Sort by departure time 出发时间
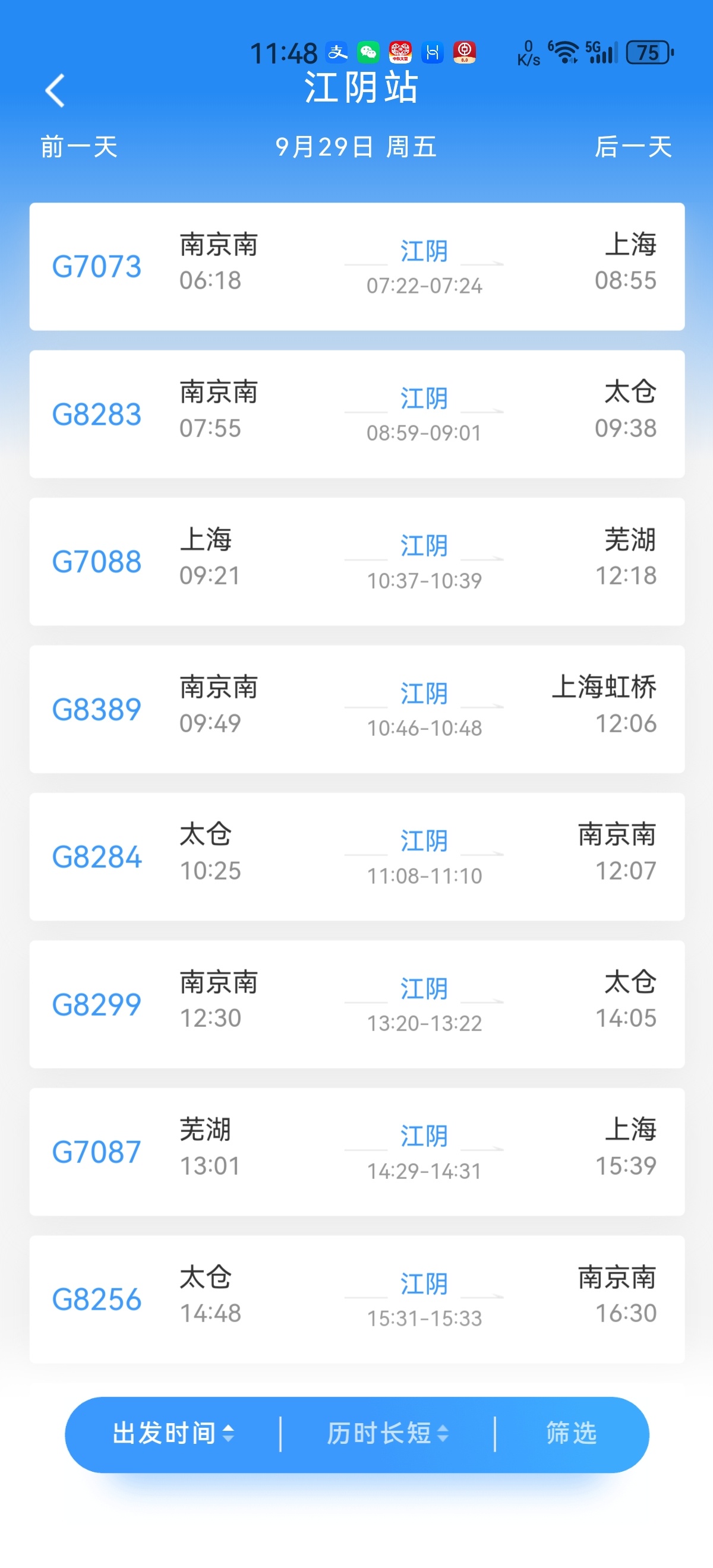713x1568 pixels. (x=173, y=1434)
